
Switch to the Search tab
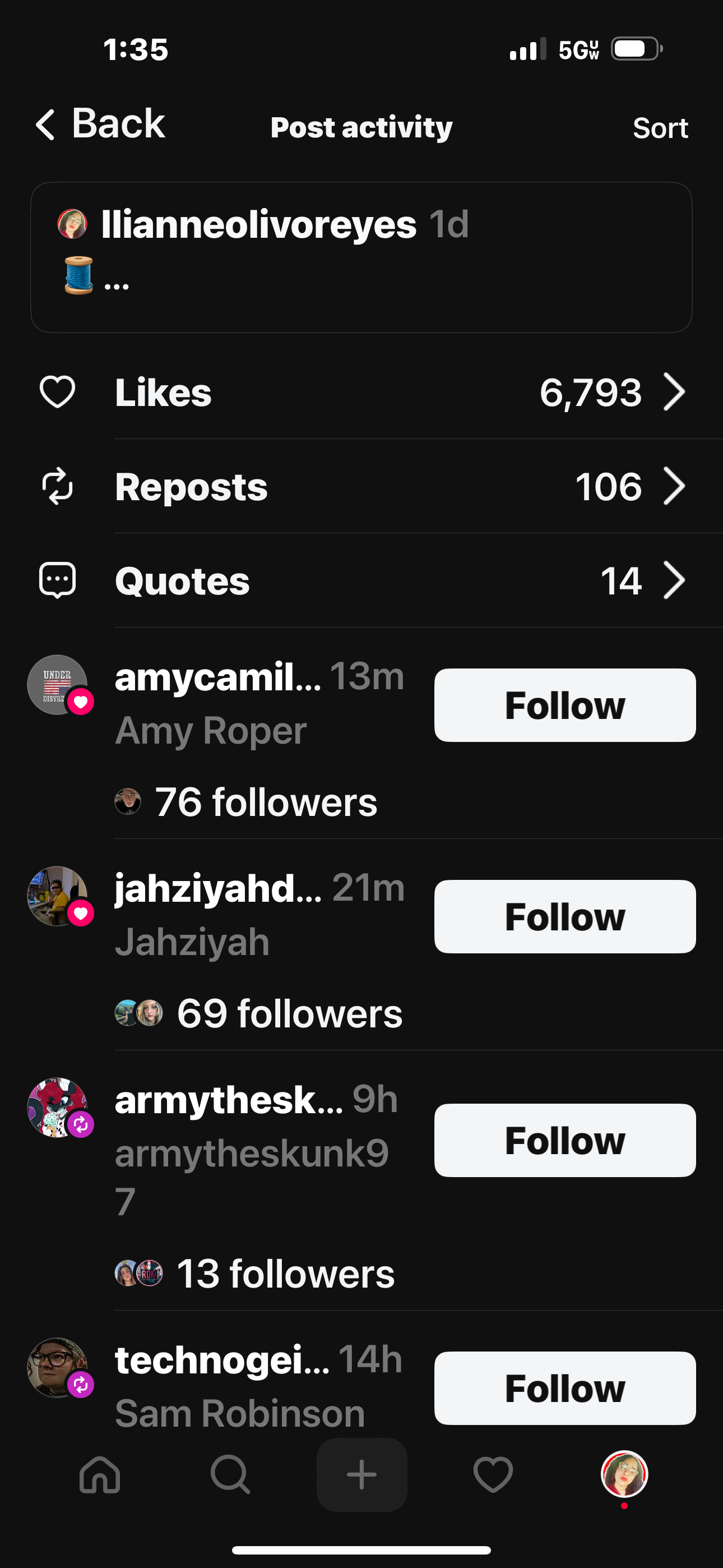(x=230, y=1474)
